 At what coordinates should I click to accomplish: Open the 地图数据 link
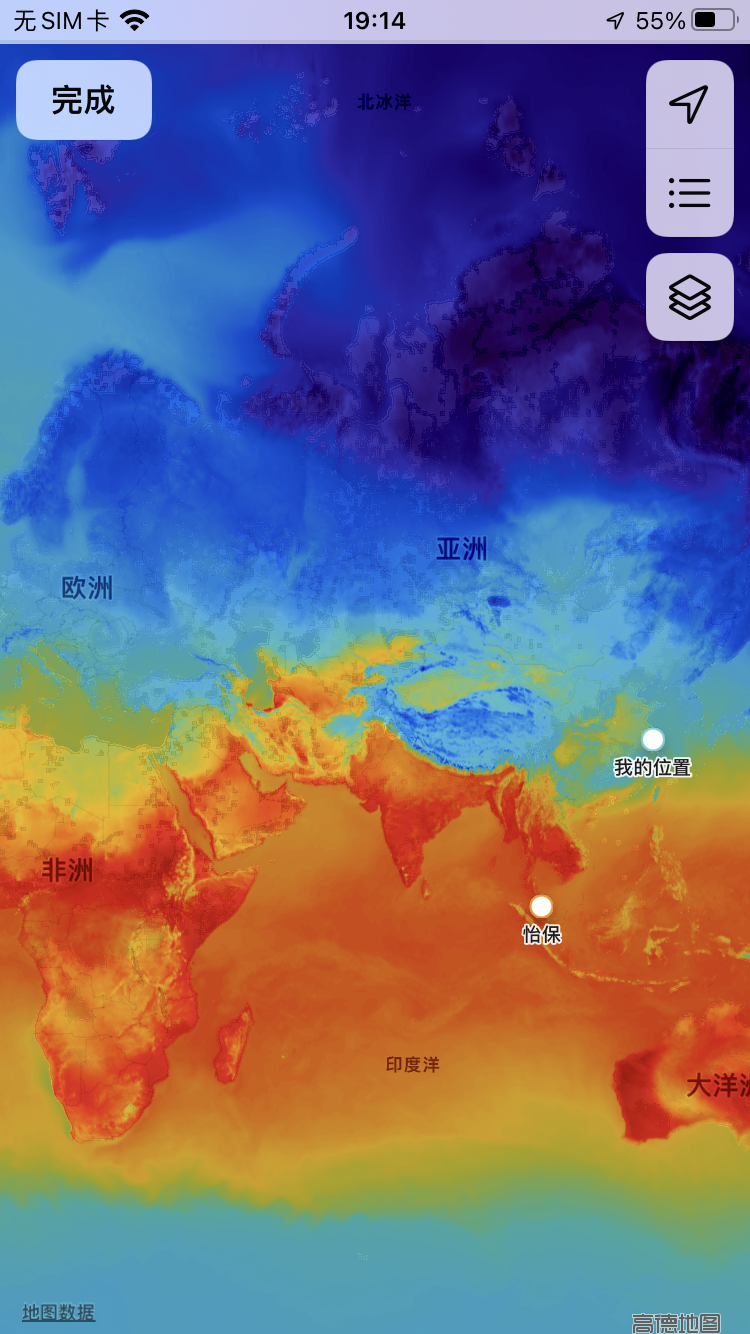[x=59, y=1312]
